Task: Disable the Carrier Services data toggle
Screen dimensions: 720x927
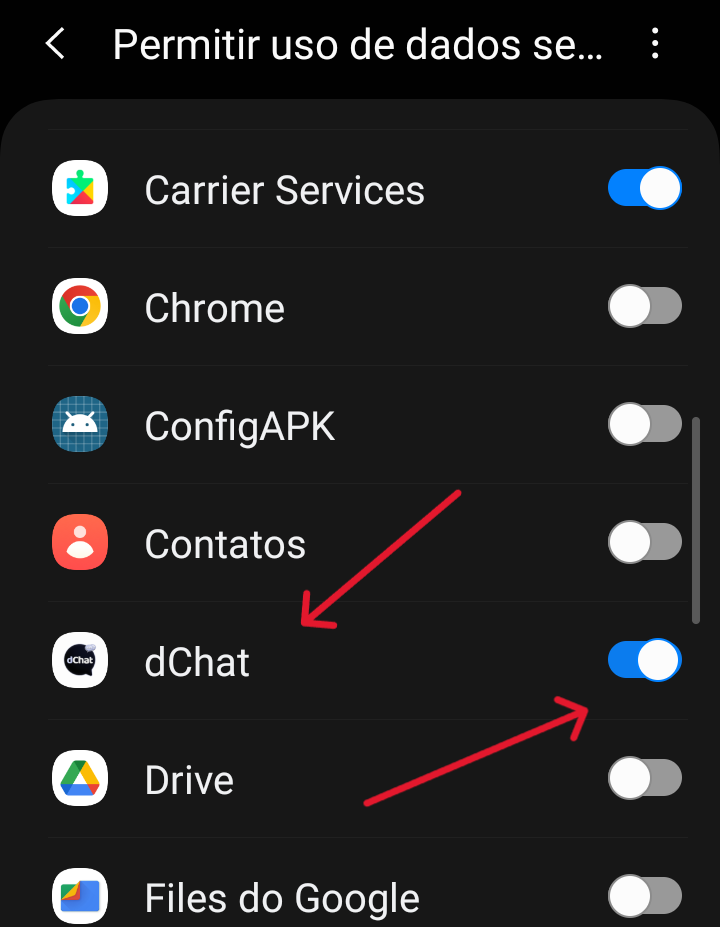Action: [x=645, y=189]
